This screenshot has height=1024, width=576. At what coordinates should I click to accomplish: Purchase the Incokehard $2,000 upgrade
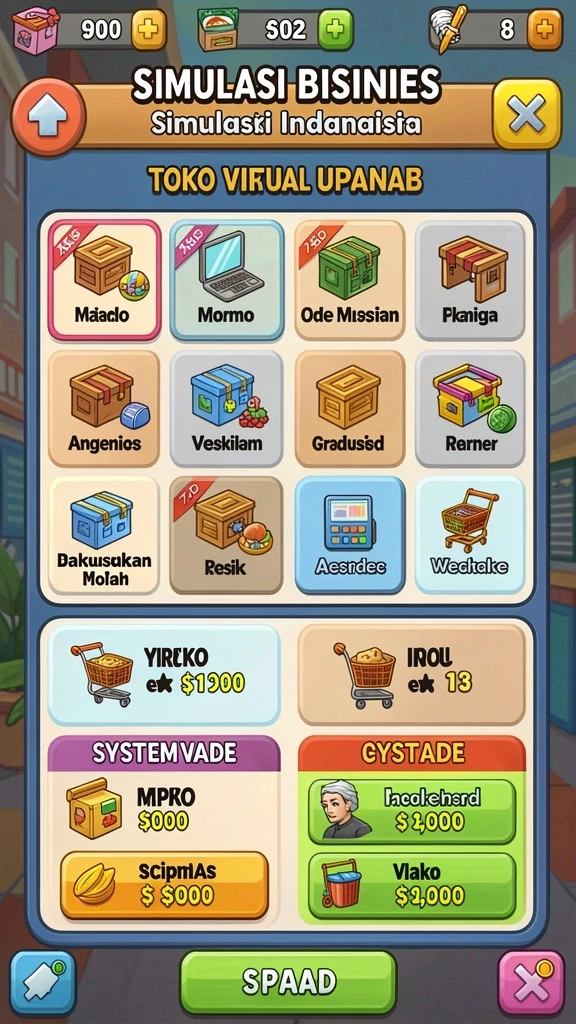point(411,812)
